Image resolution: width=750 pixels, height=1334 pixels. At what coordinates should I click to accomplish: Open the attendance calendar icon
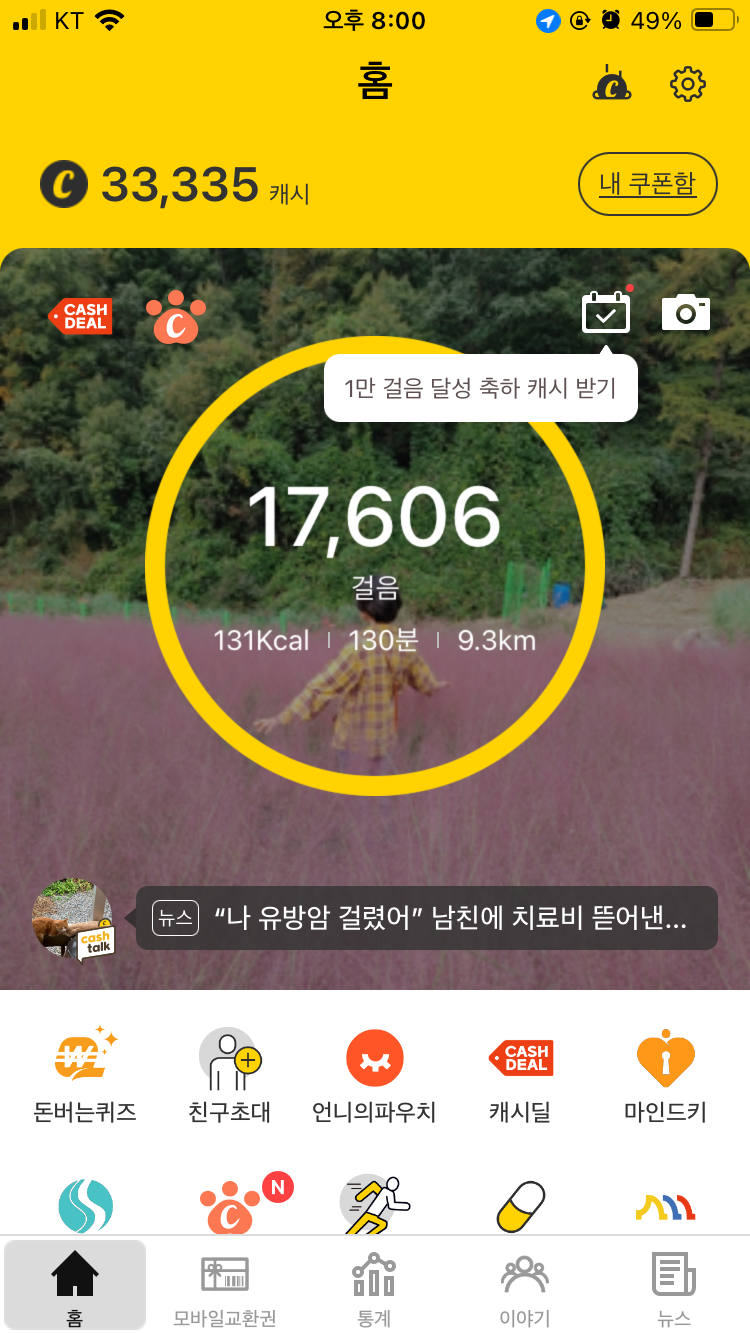click(x=606, y=313)
